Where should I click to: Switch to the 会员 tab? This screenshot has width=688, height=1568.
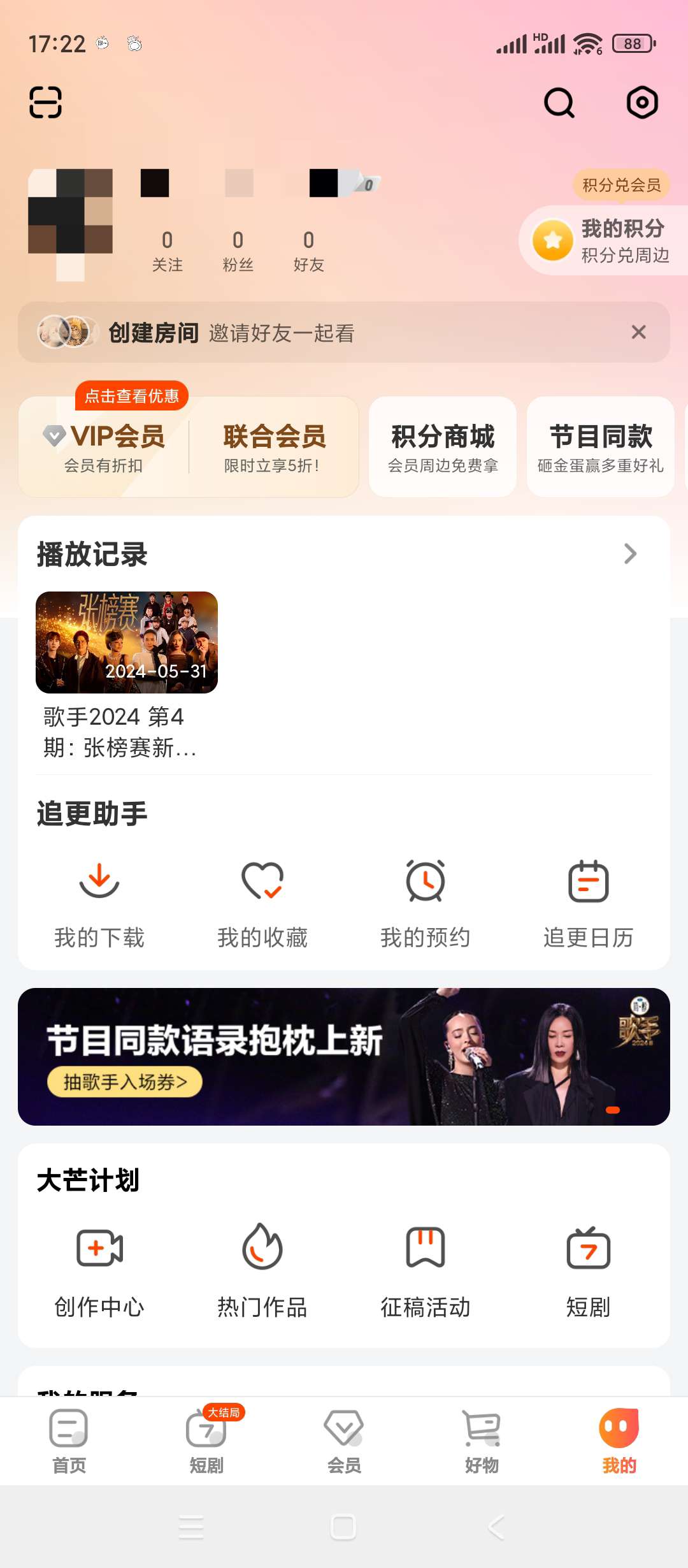(344, 1442)
